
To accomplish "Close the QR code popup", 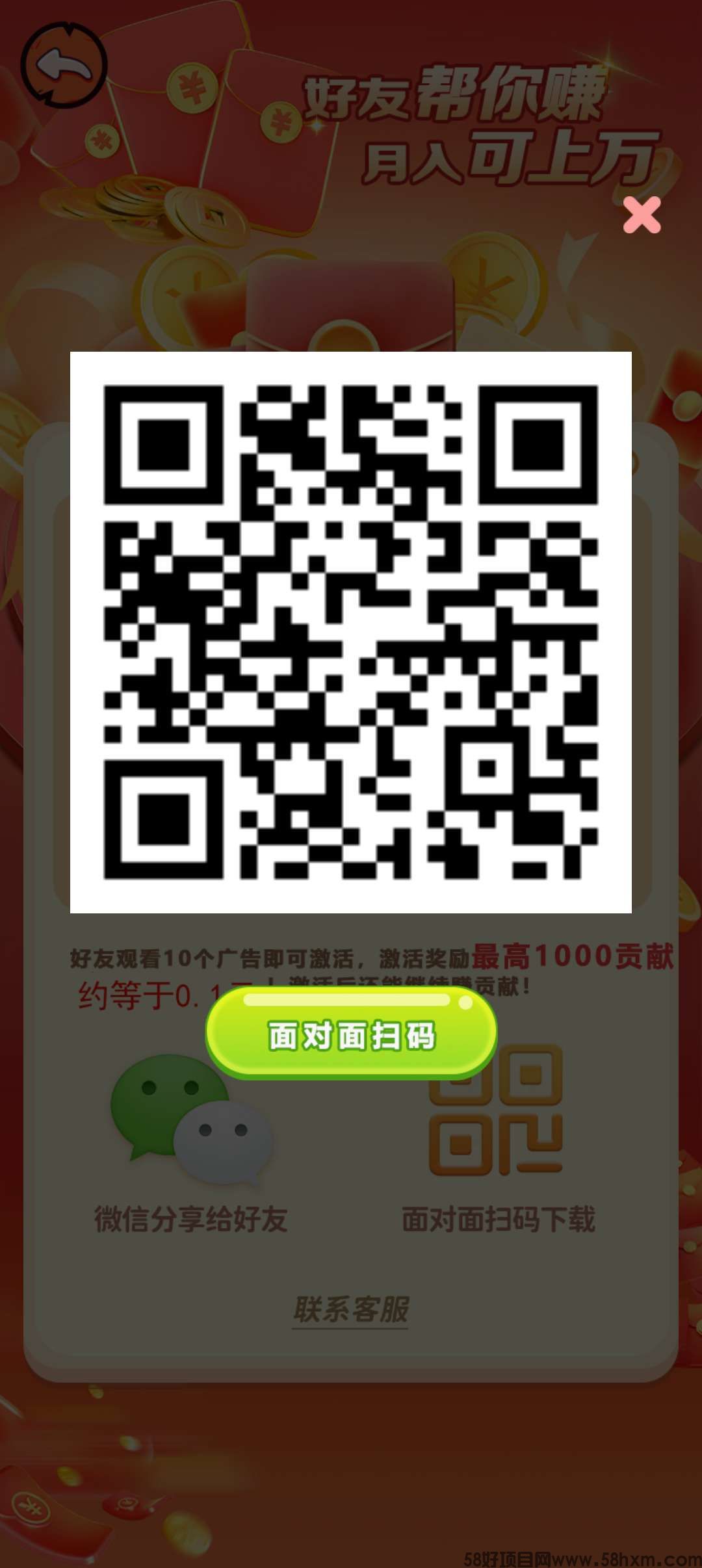I will click(x=642, y=215).
